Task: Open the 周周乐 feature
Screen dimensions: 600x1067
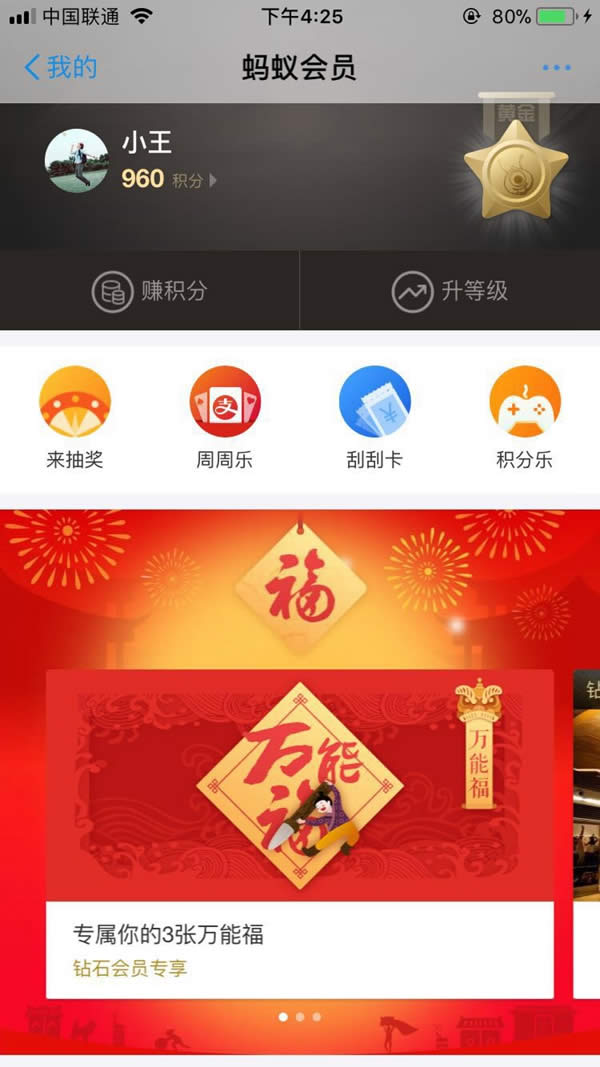Action: [225, 417]
